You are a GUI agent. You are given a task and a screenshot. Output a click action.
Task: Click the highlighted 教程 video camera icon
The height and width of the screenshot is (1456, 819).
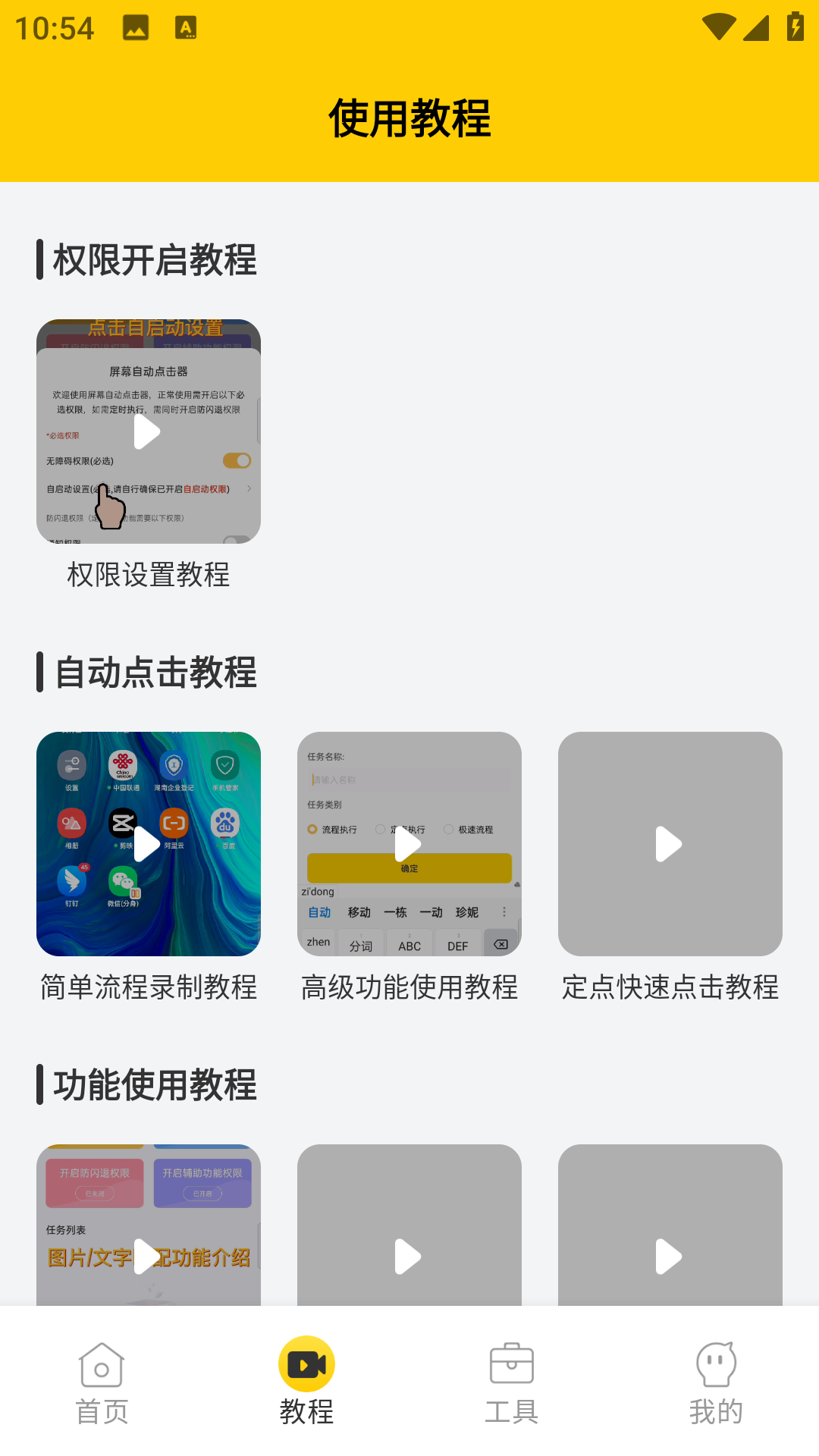307,1363
